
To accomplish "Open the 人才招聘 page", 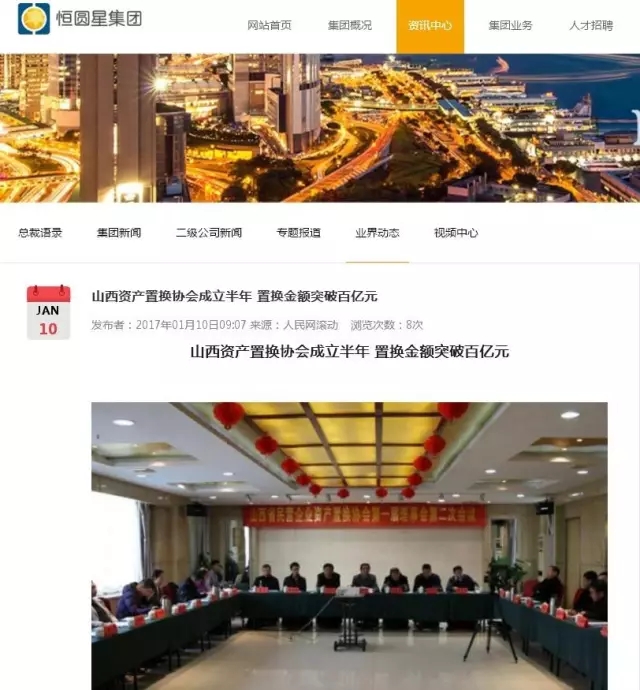I will coord(591,25).
